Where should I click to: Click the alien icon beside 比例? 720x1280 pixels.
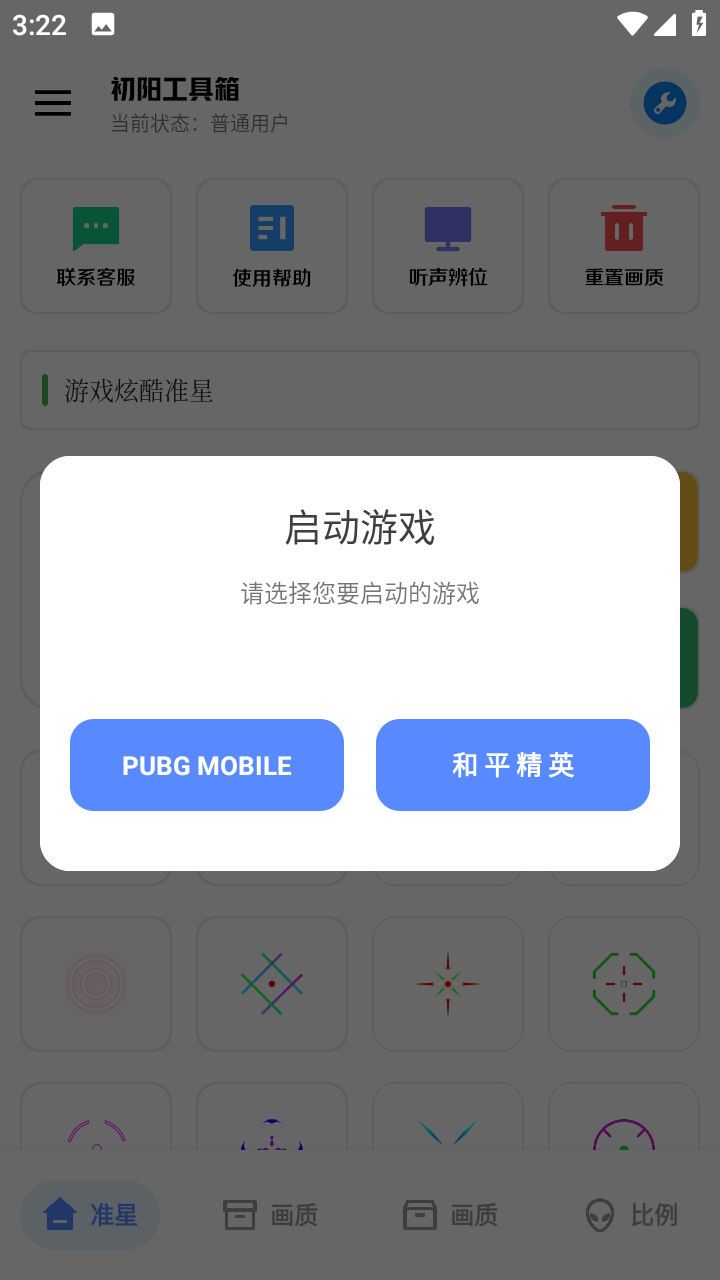pyautogui.click(x=598, y=1215)
